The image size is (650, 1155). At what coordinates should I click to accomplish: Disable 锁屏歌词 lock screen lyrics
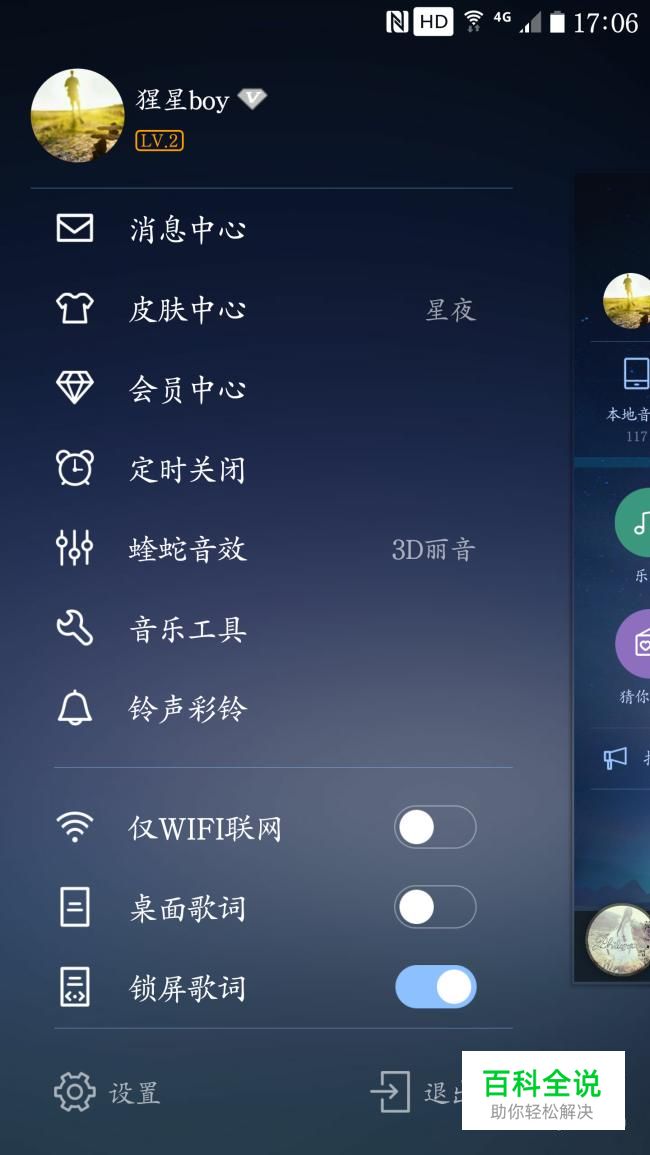pyautogui.click(x=435, y=987)
